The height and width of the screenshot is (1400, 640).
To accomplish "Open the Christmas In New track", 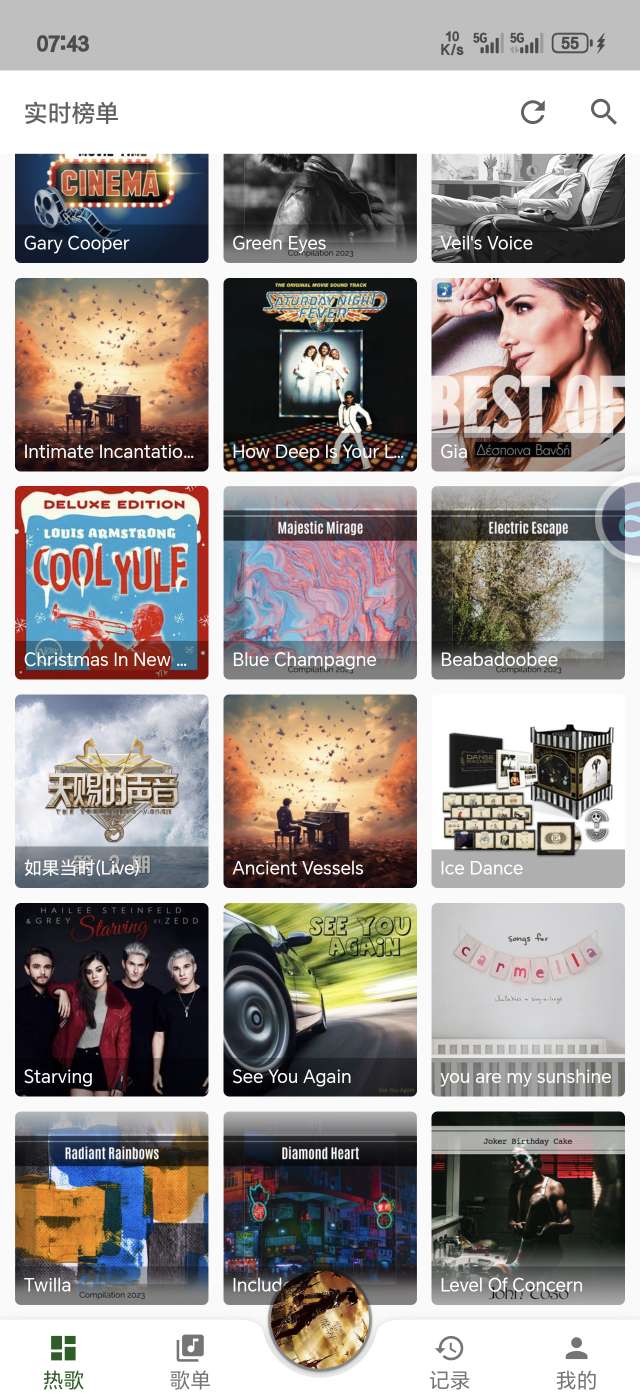I will point(112,582).
